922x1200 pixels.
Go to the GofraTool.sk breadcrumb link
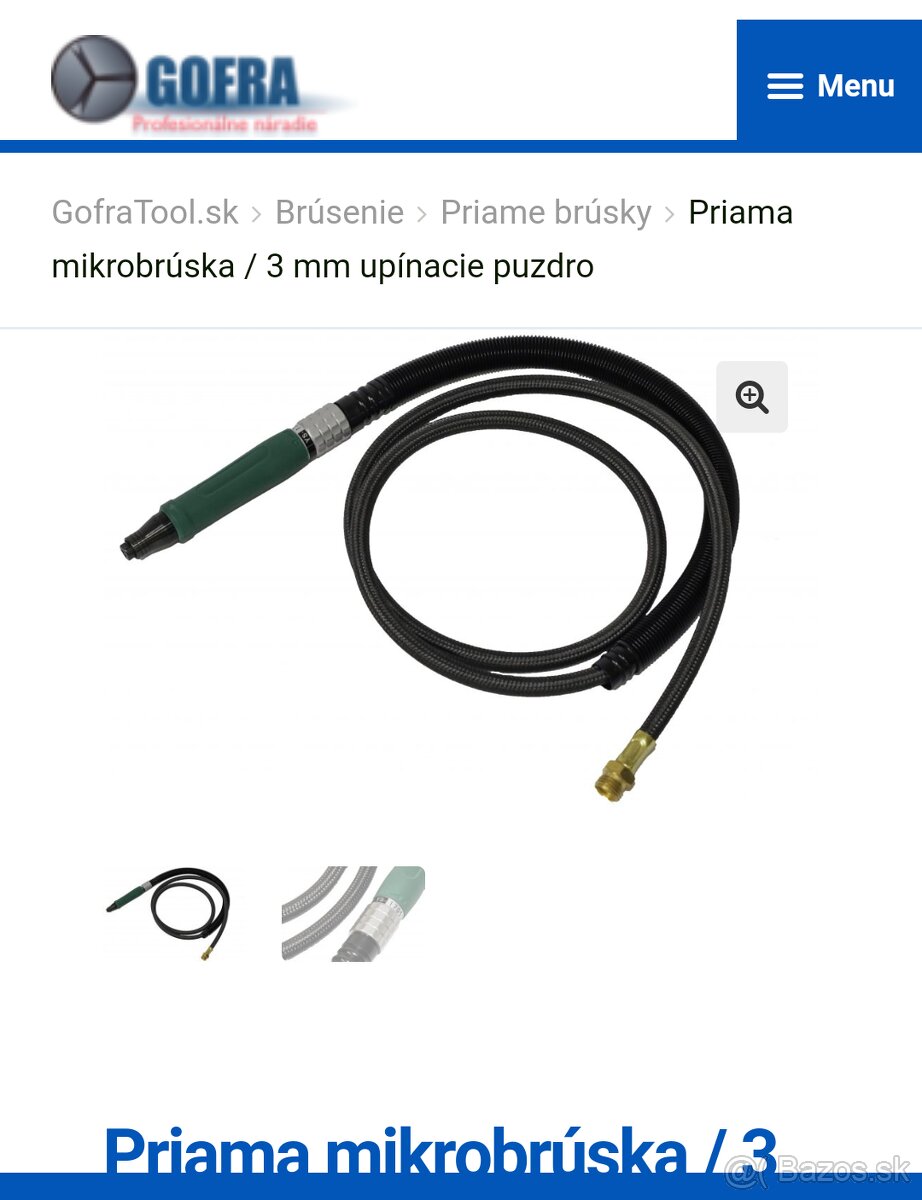tap(145, 212)
